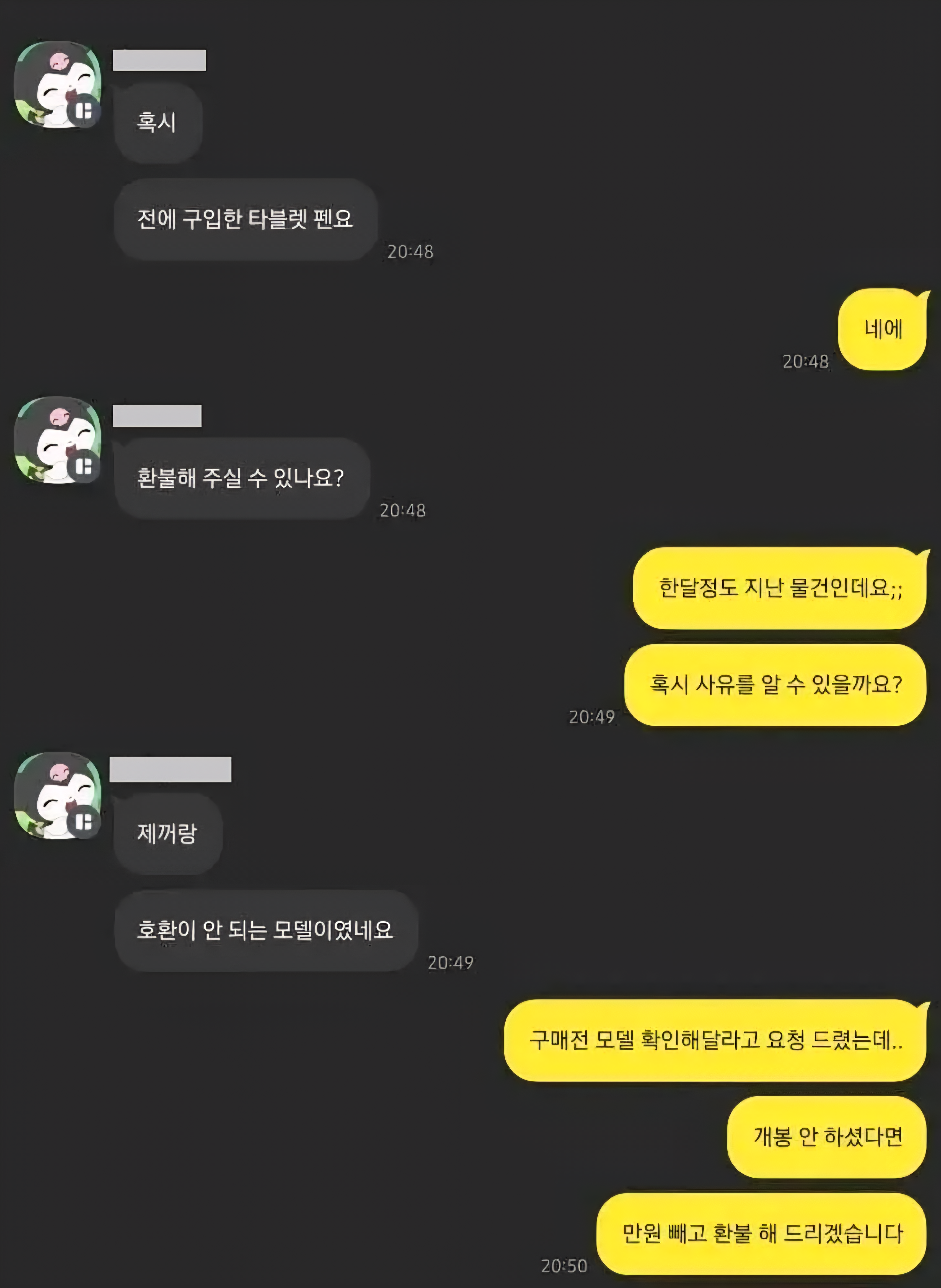
Task: Open sender's profile picture beside the 환불해 주실 수 있나요? message
Action: tap(57, 440)
